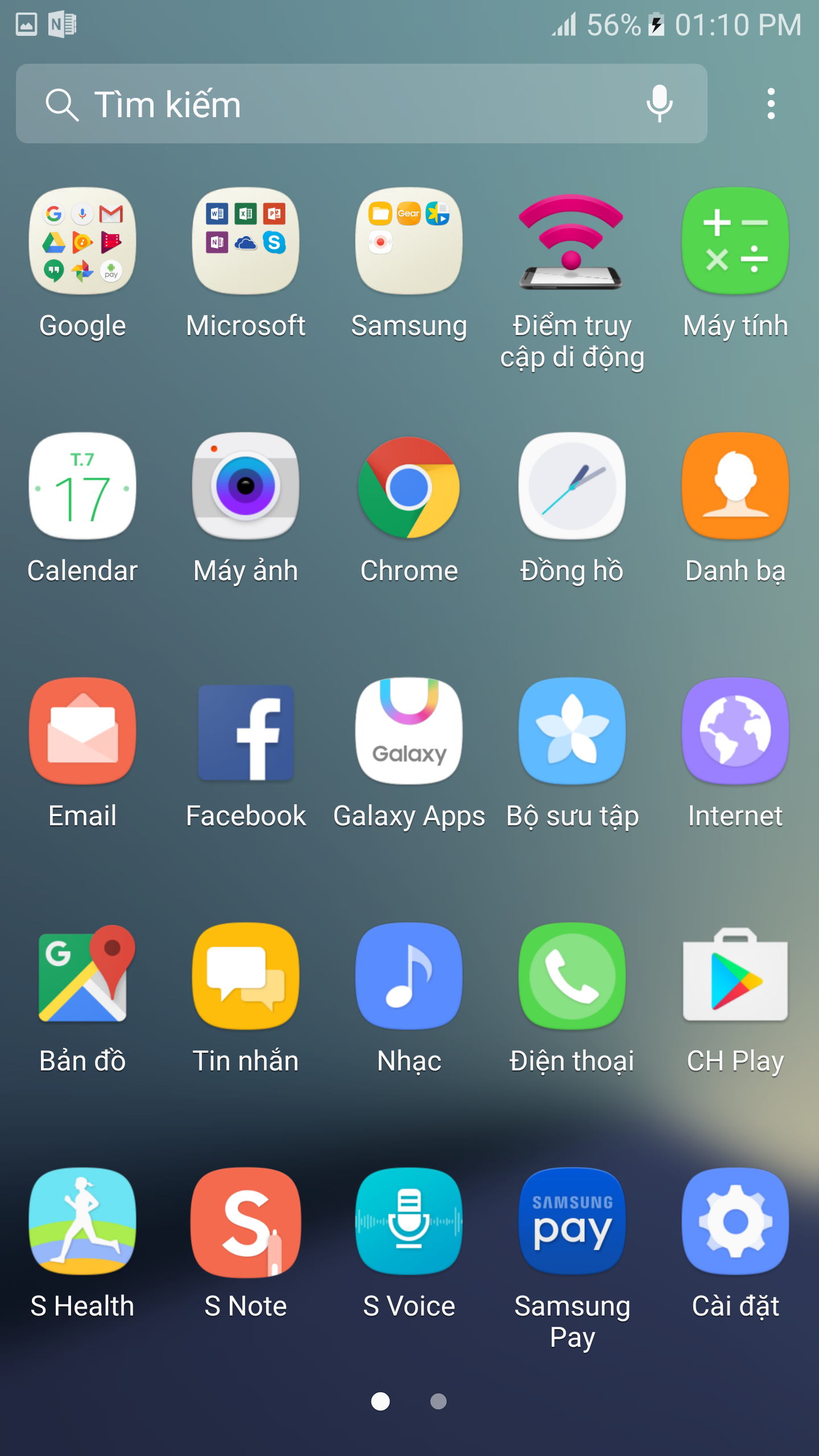Start the Facebook app
Viewport: 819px width, 1456px height.
[x=246, y=734]
